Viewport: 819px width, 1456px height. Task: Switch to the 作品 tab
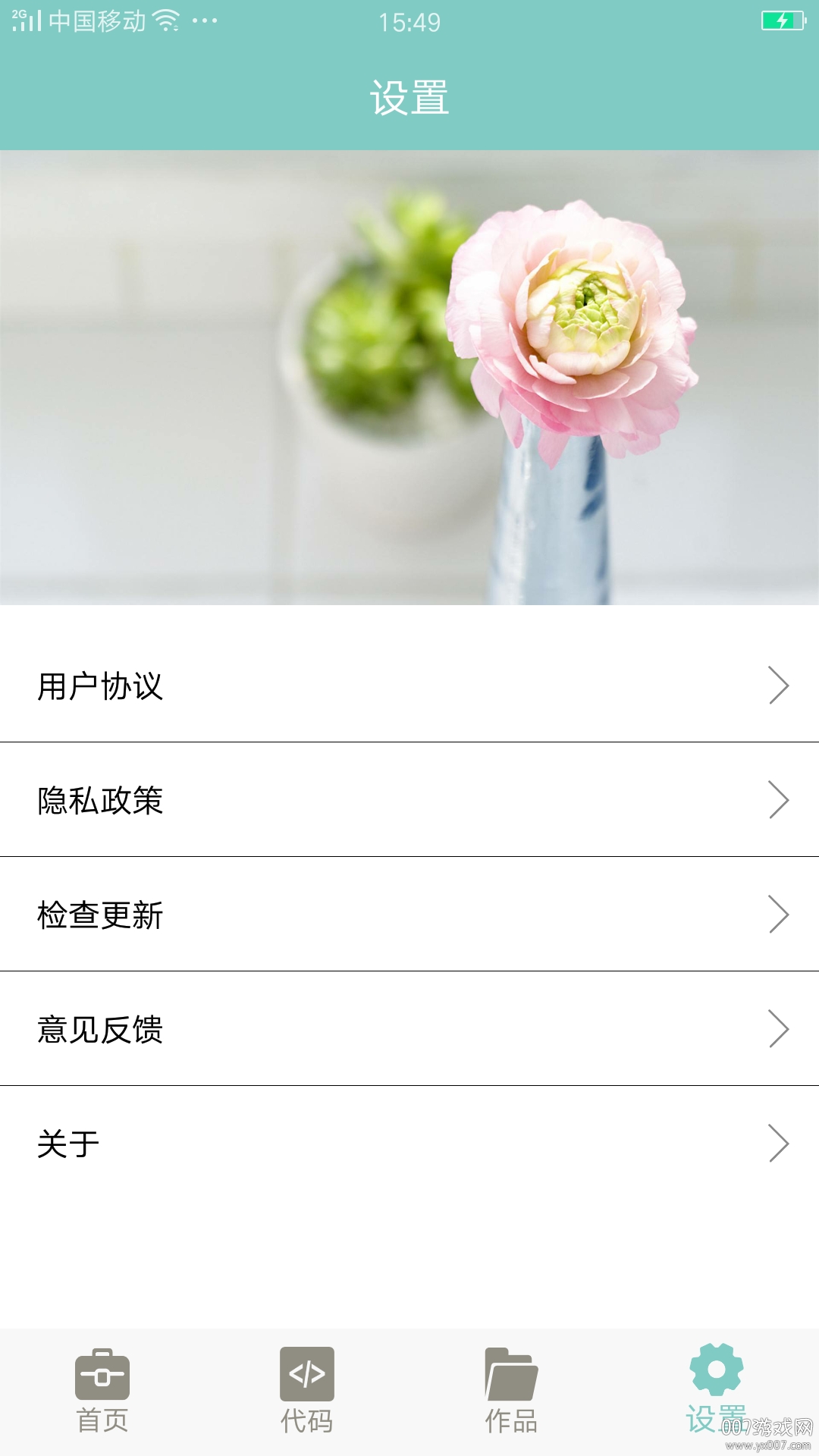[x=512, y=1395]
